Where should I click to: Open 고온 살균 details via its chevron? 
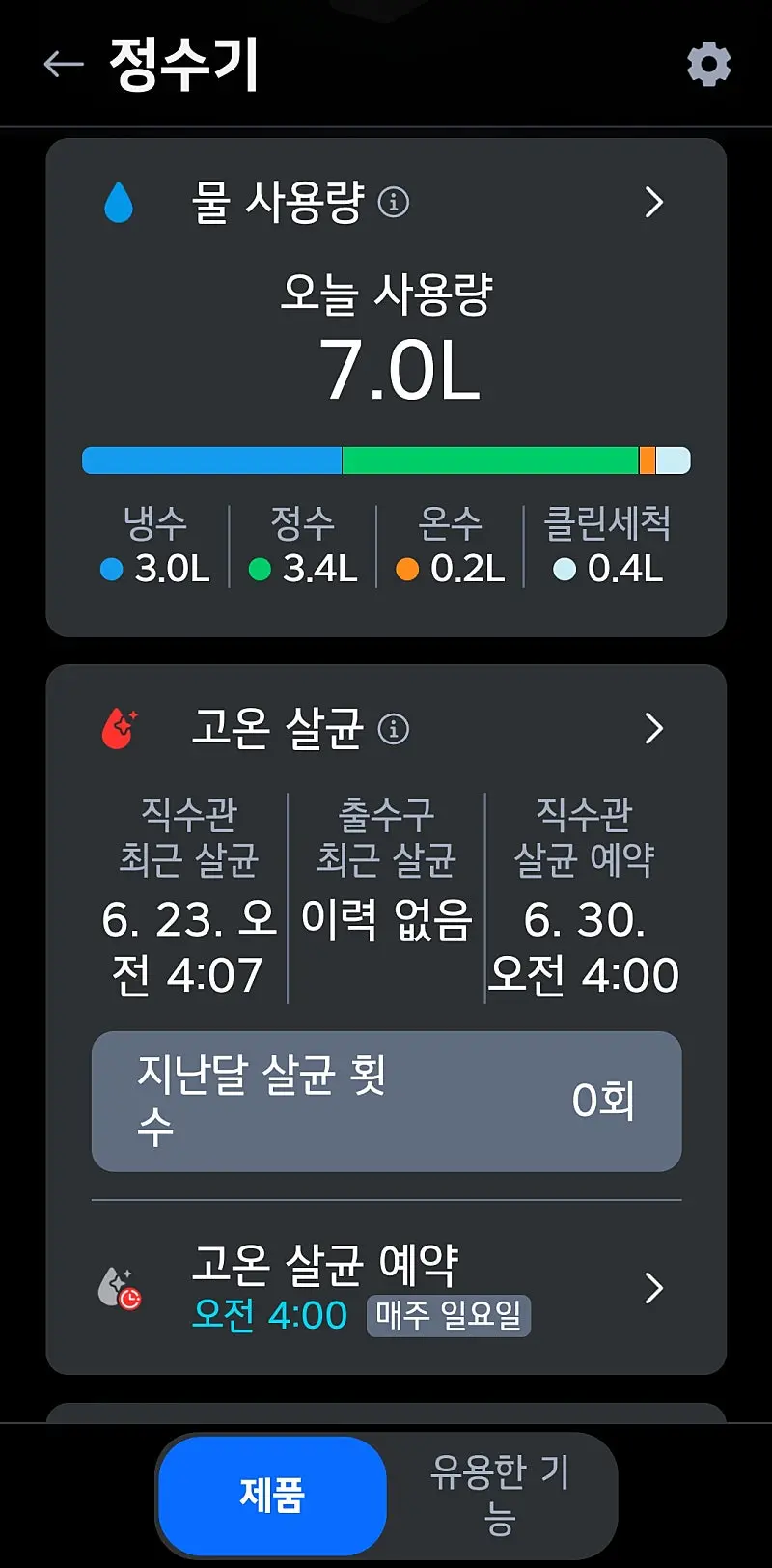(653, 728)
